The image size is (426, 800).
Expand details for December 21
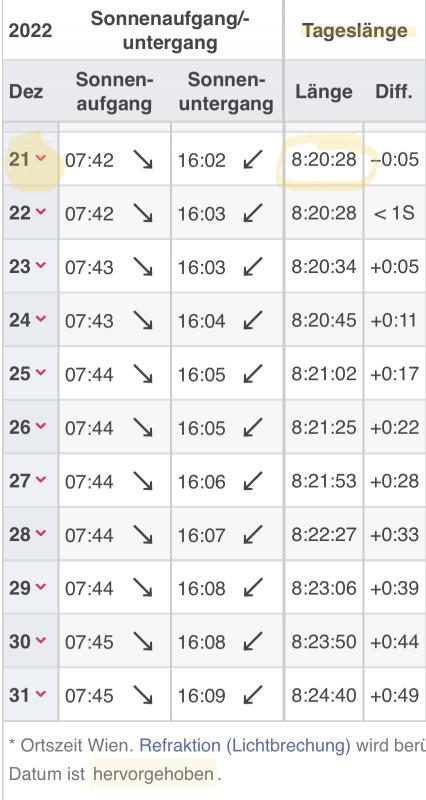tap(41, 159)
